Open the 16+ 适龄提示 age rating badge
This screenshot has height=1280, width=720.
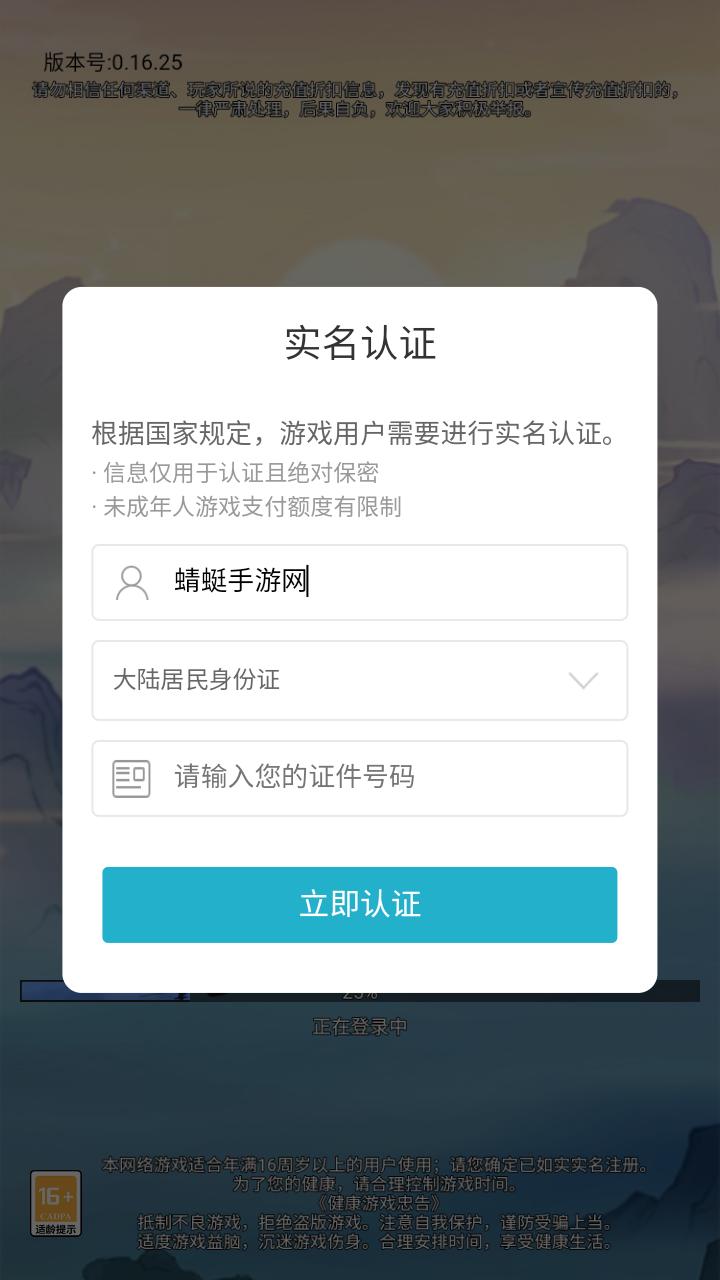pos(55,1203)
